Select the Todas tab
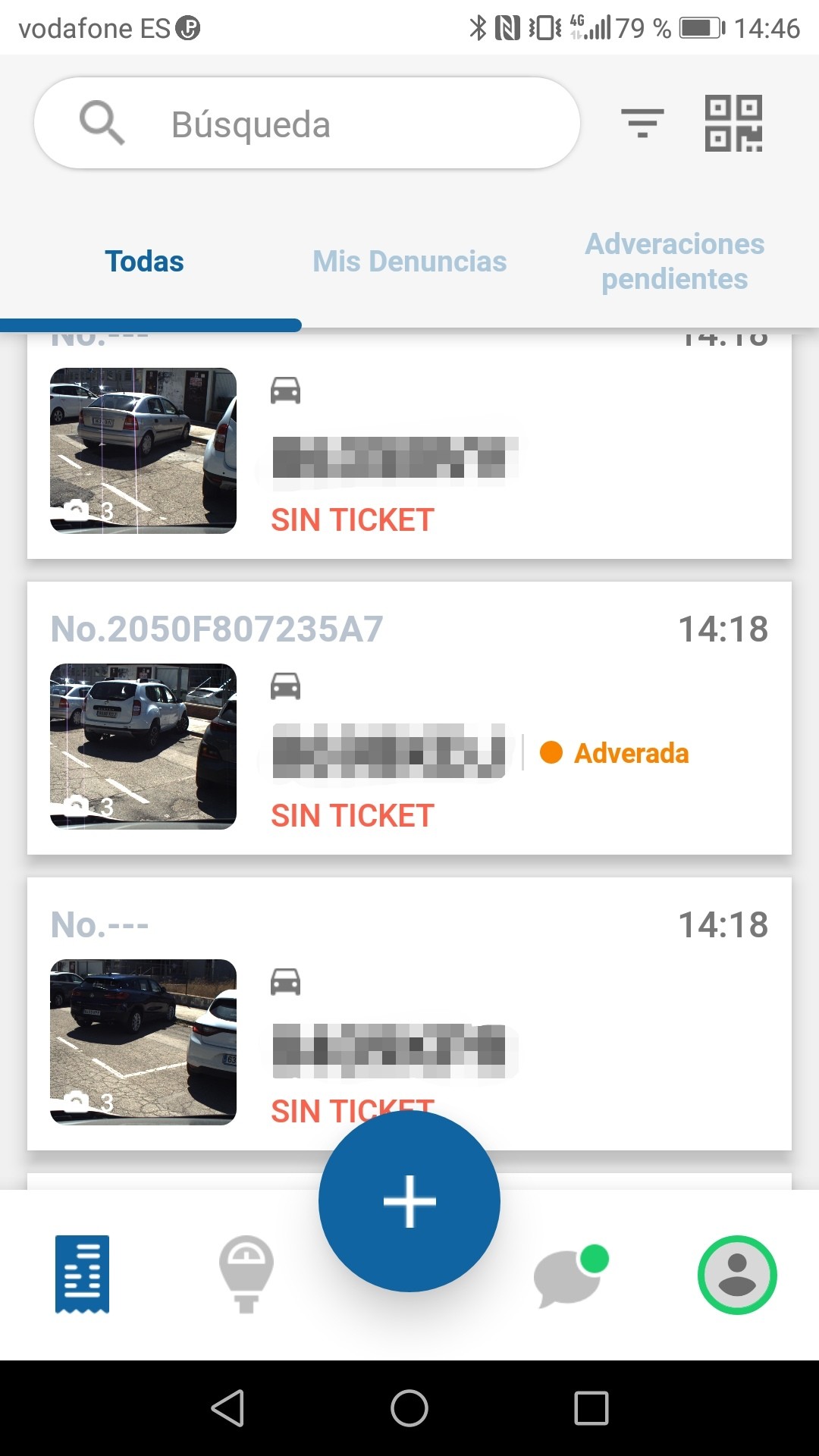This screenshot has height=1456, width=819. [x=144, y=262]
